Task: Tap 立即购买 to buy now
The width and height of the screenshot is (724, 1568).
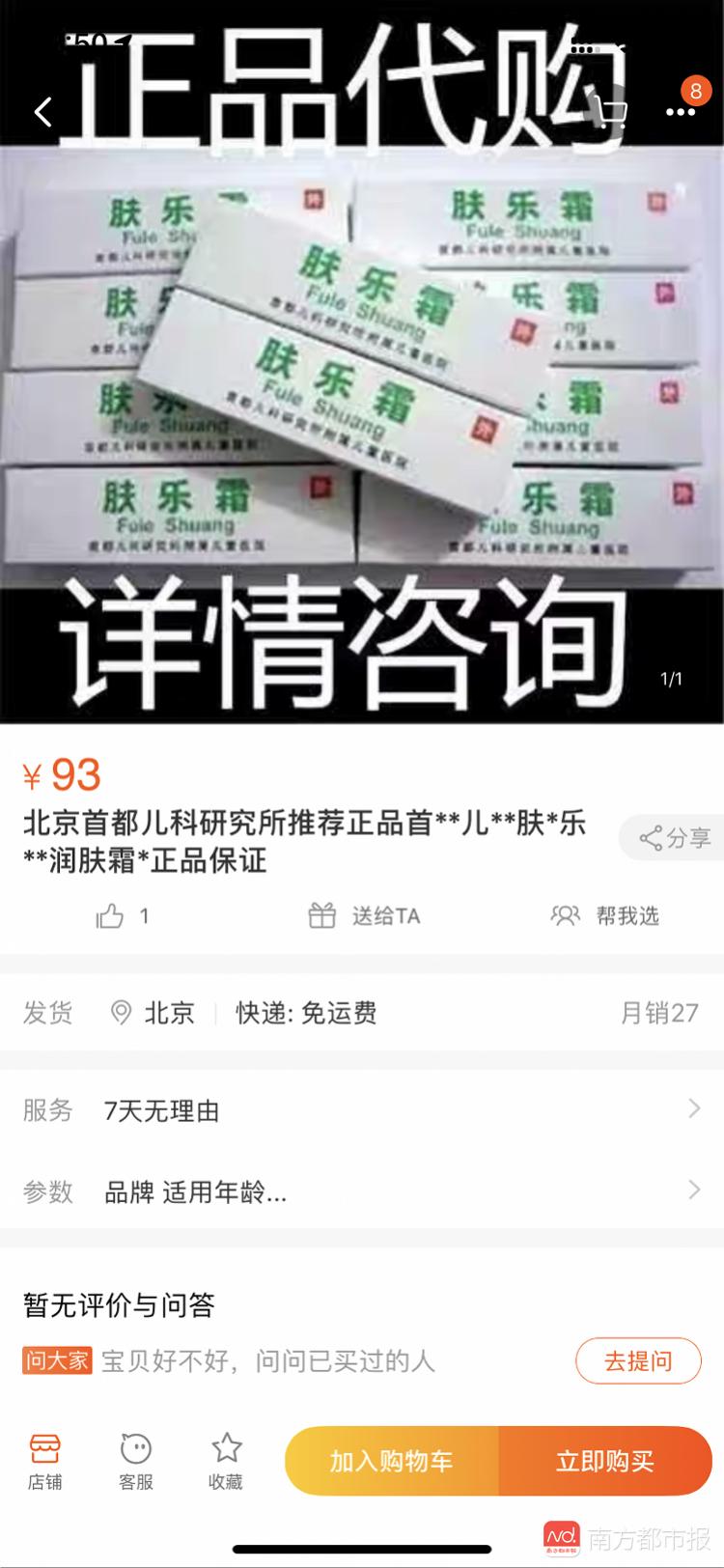Action: coord(605,1461)
